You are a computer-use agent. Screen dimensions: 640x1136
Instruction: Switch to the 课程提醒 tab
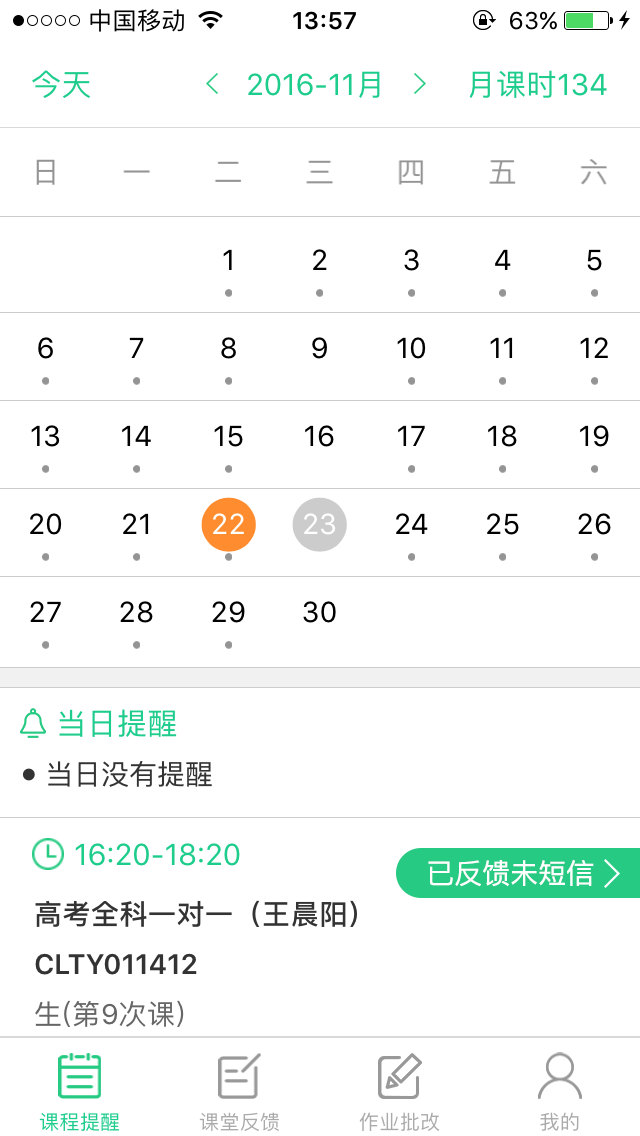79,1088
